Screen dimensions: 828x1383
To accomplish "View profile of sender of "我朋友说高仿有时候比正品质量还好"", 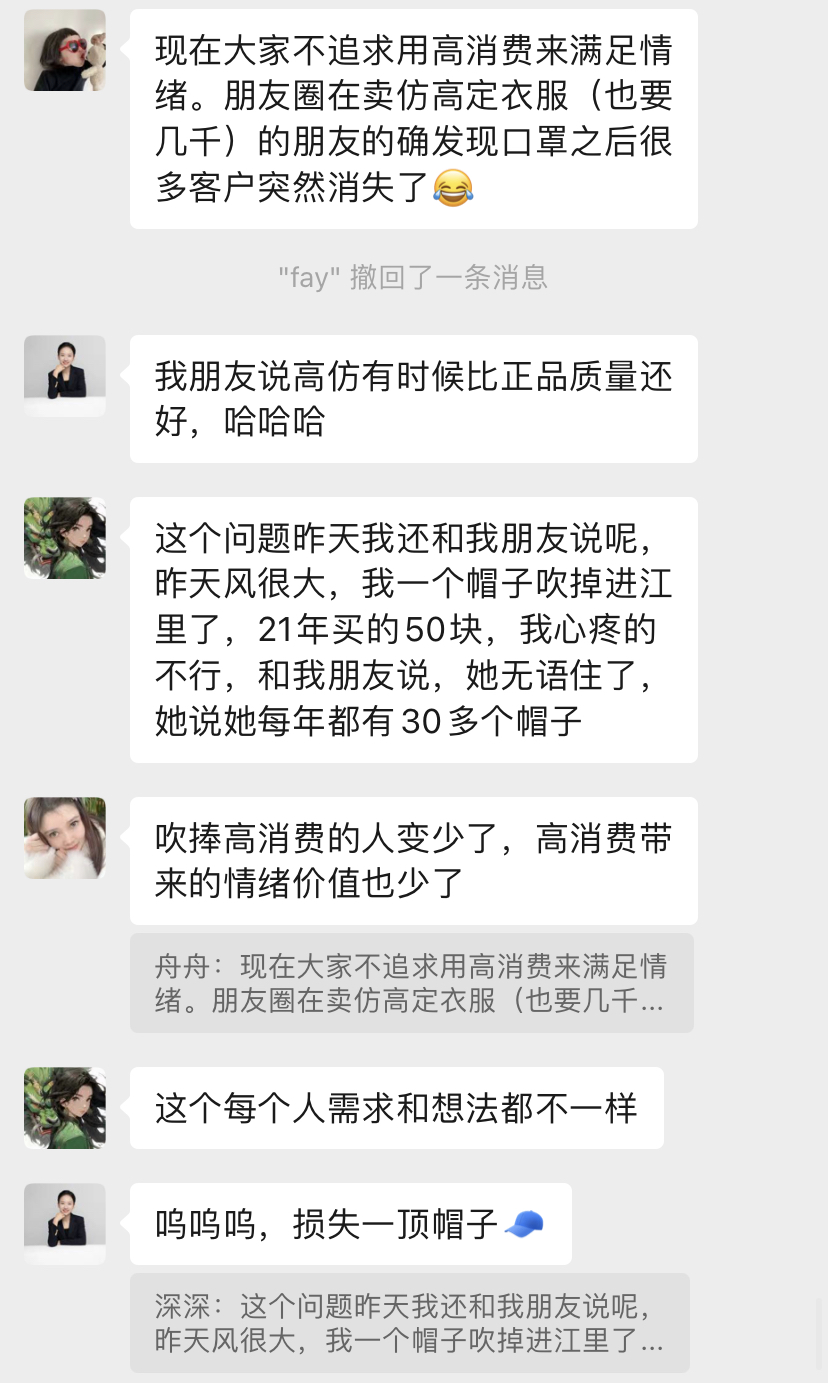I will click(x=65, y=375).
